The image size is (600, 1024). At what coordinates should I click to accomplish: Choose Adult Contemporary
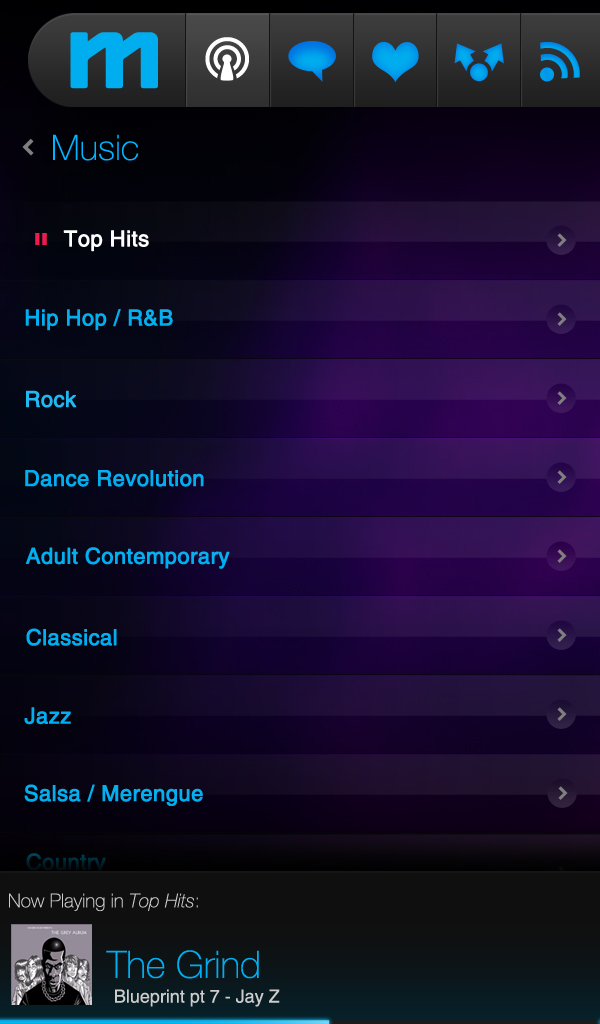[127, 556]
